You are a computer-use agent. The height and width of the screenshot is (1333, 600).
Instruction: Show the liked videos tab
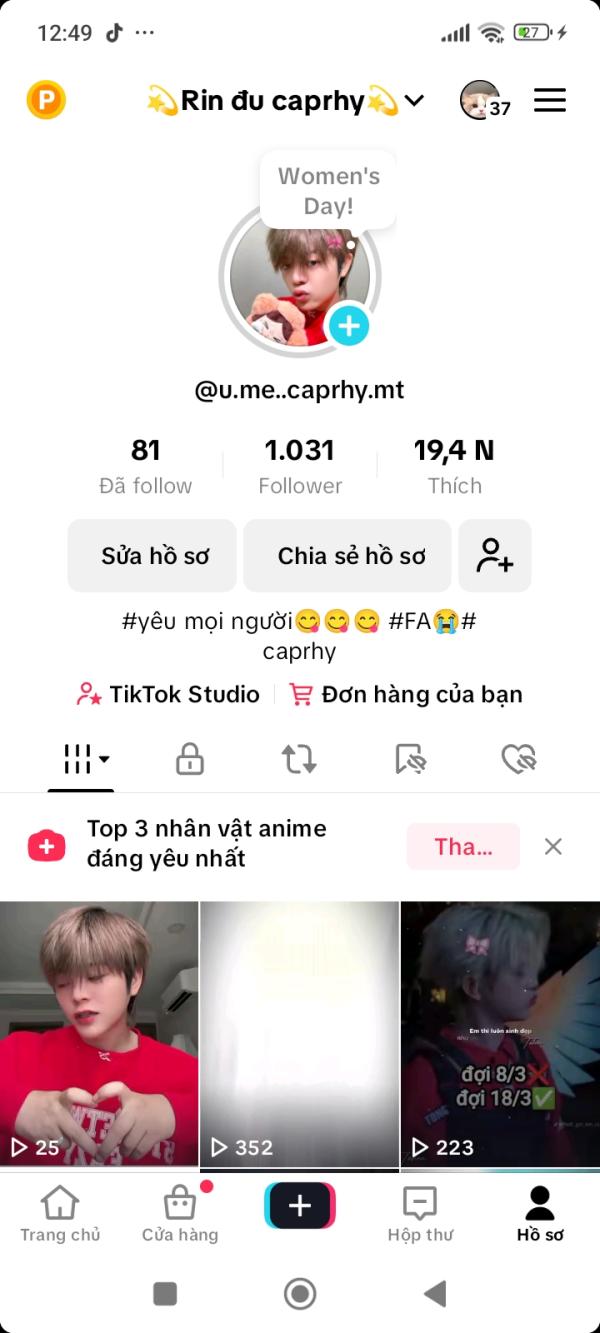(x=519, y=760)
